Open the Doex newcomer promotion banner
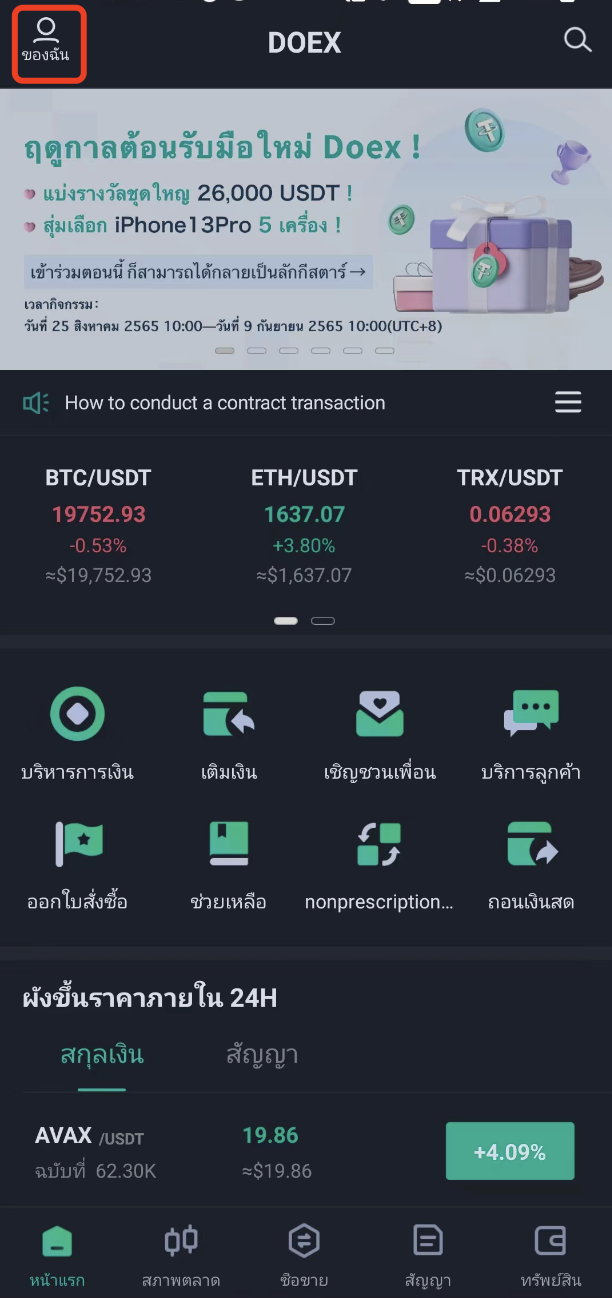The height and width of the screenshot is (1298, 612). coord(305,228)
